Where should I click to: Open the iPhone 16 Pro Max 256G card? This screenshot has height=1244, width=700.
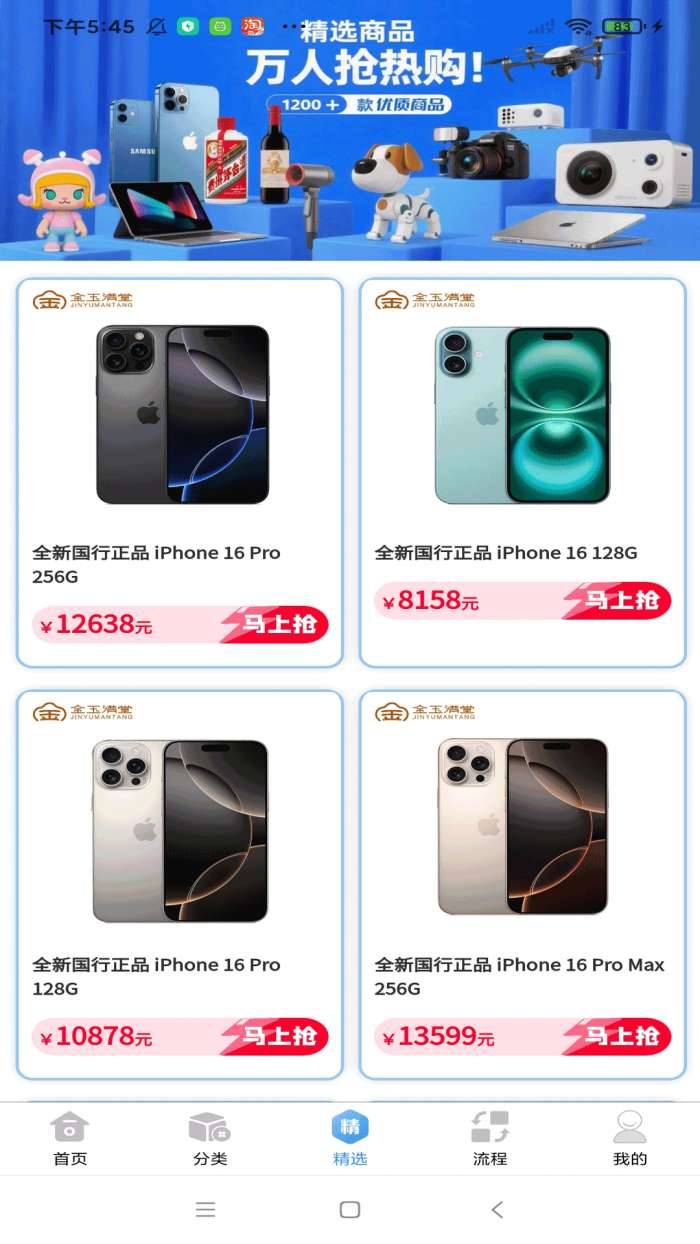pos(522,840)
